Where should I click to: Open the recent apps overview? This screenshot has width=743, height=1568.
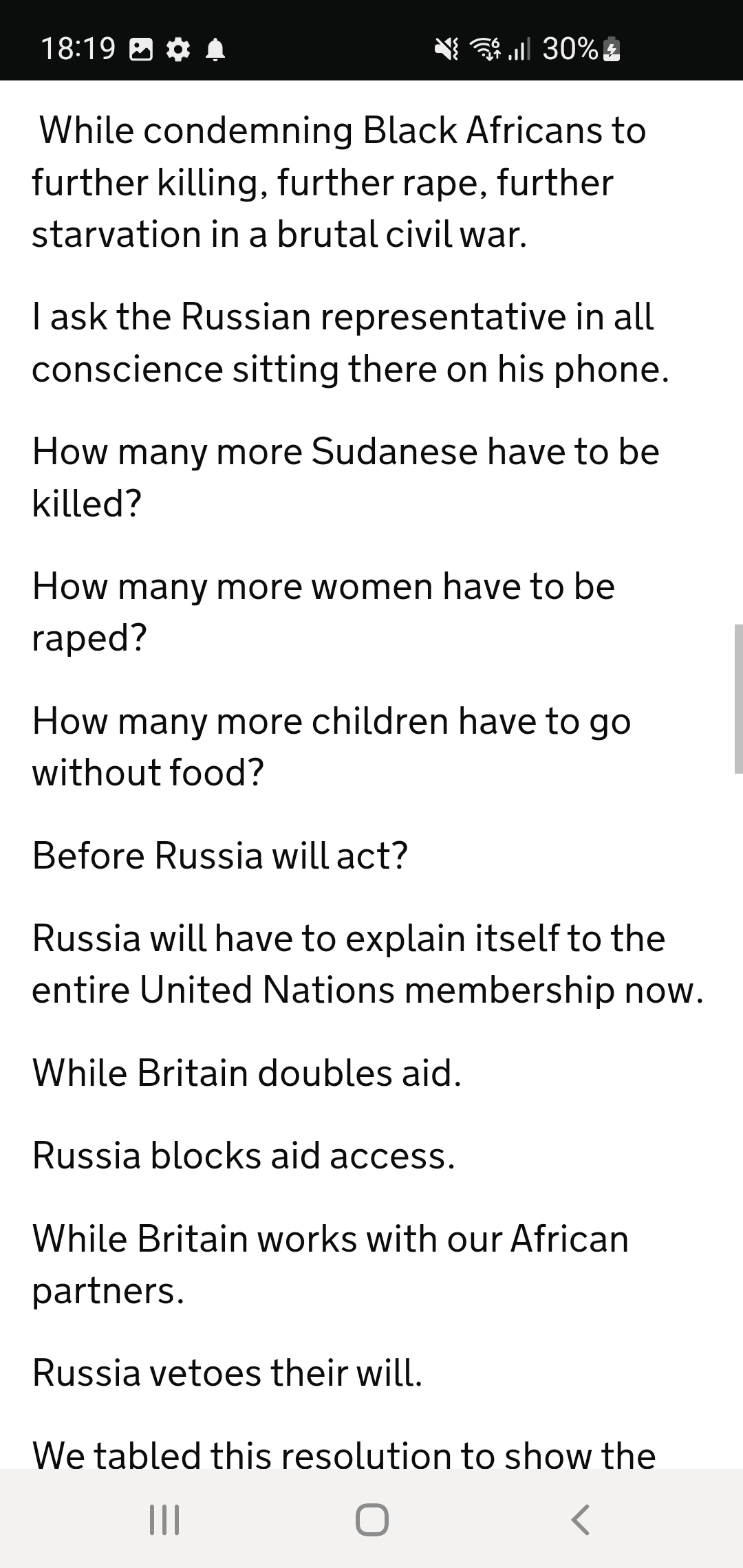[x=164, y=1520]
